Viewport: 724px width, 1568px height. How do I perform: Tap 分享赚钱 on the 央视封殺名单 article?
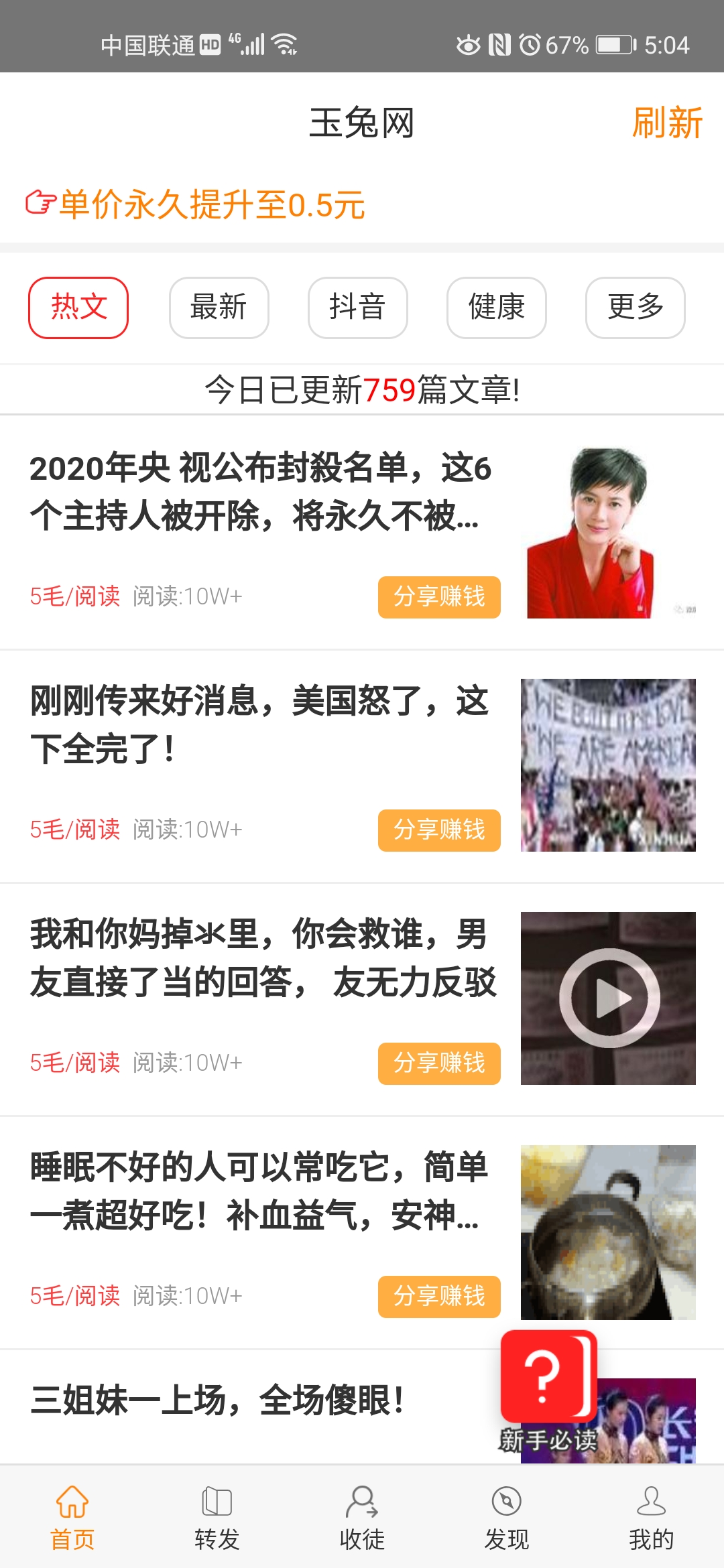point(439,596)
